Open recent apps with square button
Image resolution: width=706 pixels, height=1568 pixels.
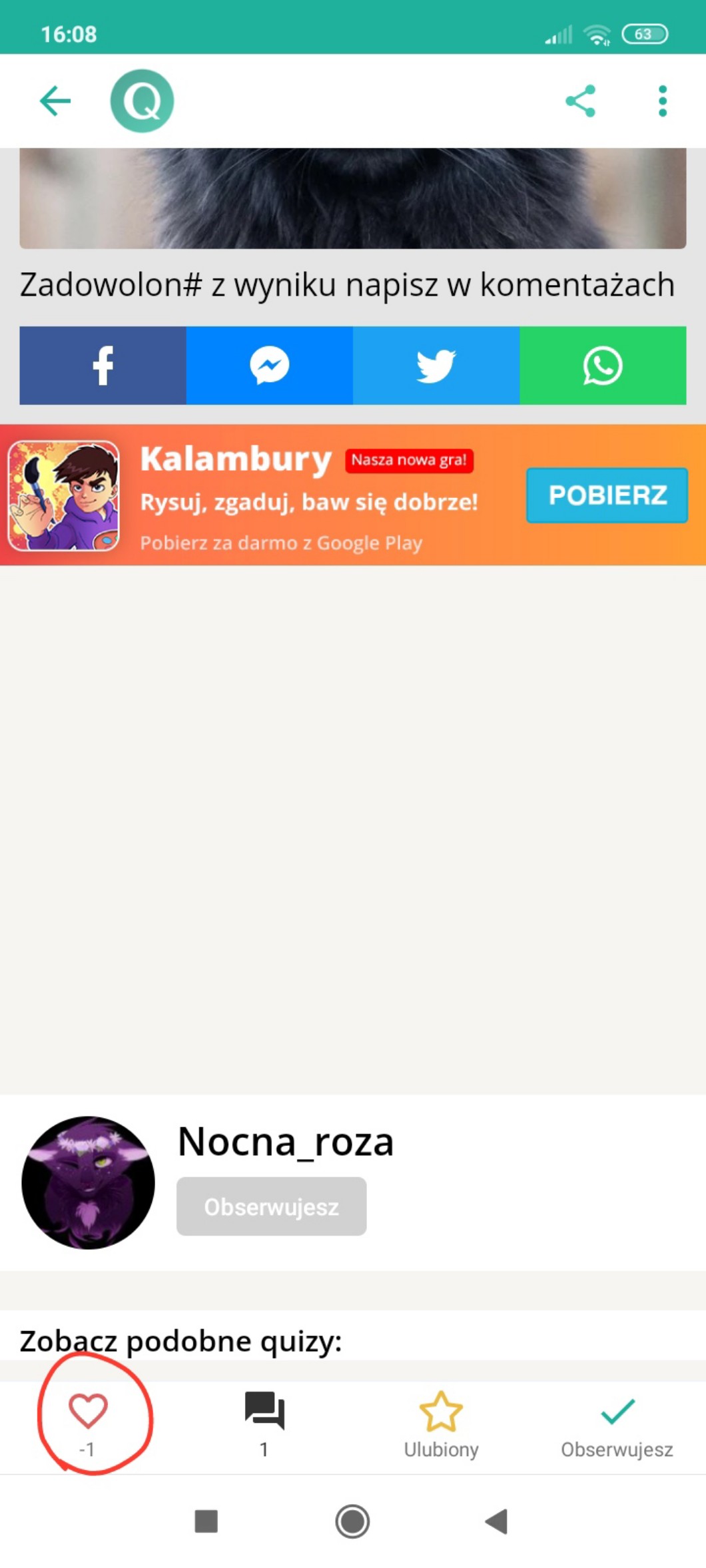click(x=206, y=1521)
